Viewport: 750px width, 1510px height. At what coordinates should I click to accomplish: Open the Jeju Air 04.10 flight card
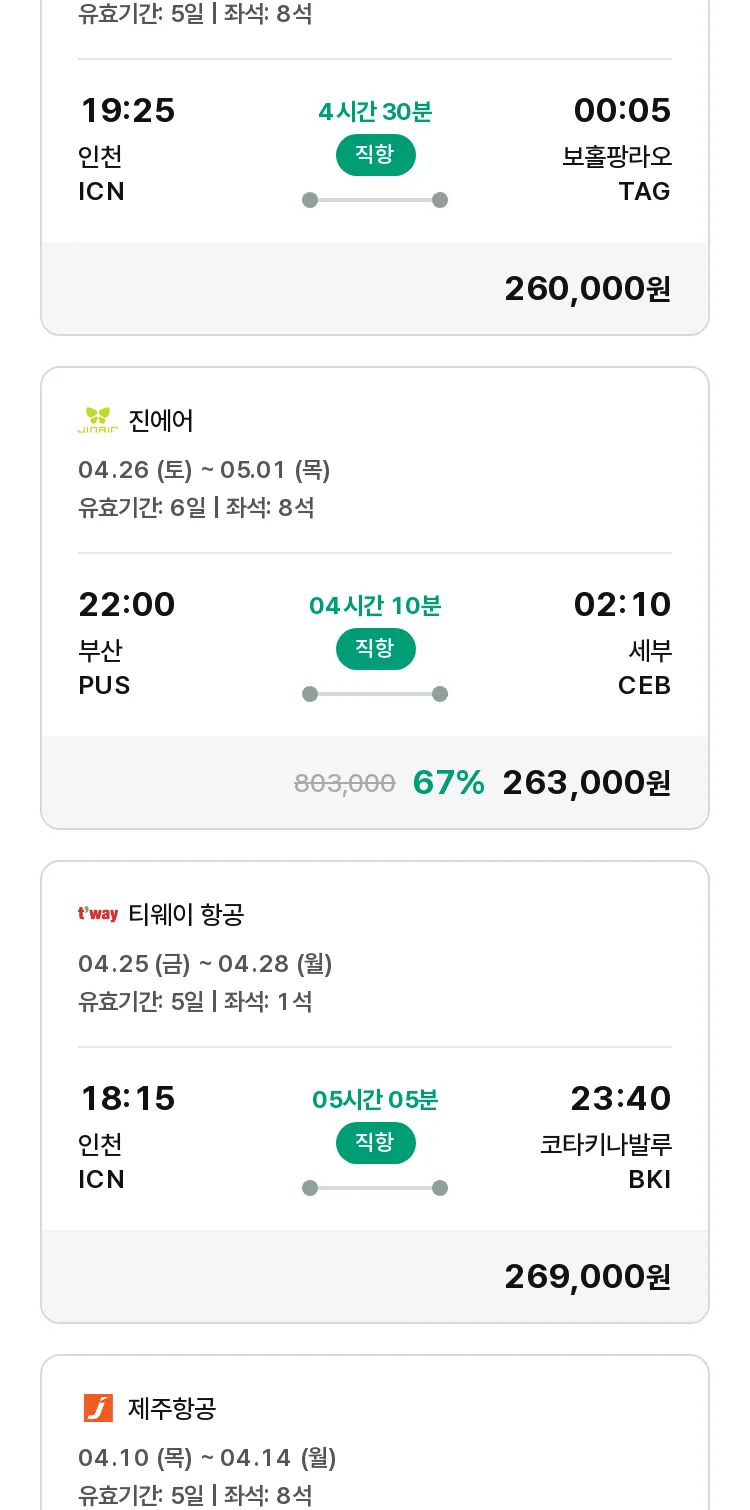(375, 1432)
